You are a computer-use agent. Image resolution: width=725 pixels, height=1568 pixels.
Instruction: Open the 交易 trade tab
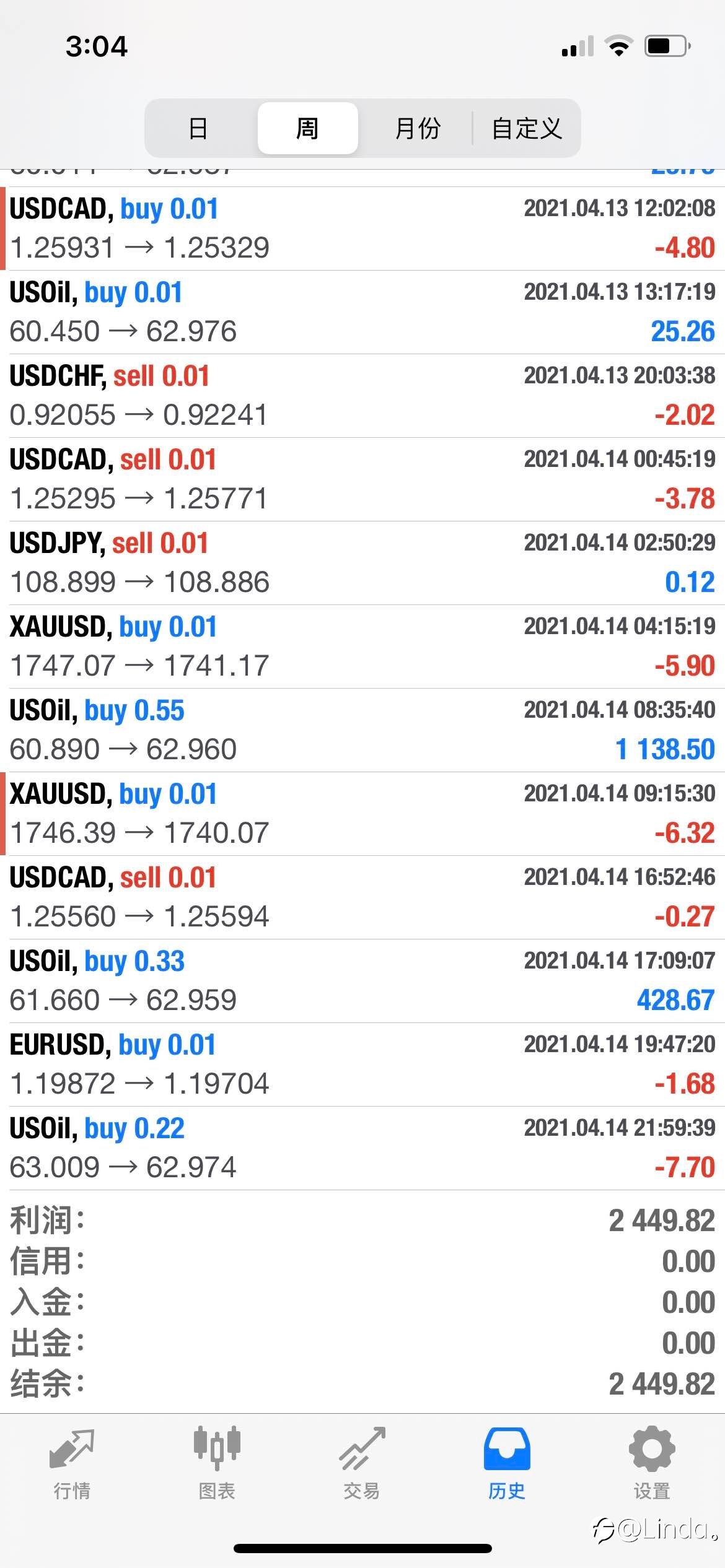tap(362, 1464)
